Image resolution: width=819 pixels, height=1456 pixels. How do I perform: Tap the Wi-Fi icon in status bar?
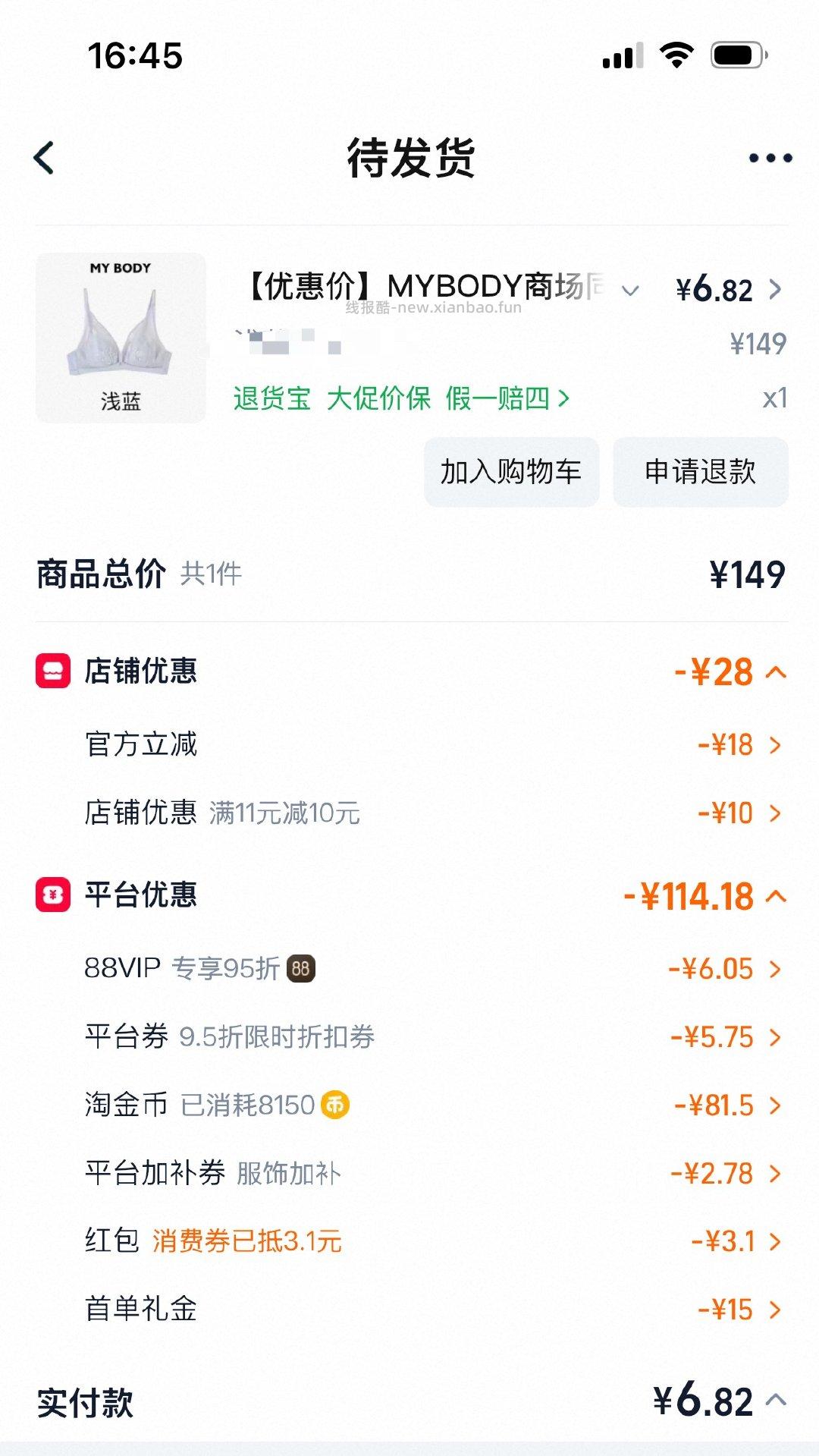tap(677, 55)
